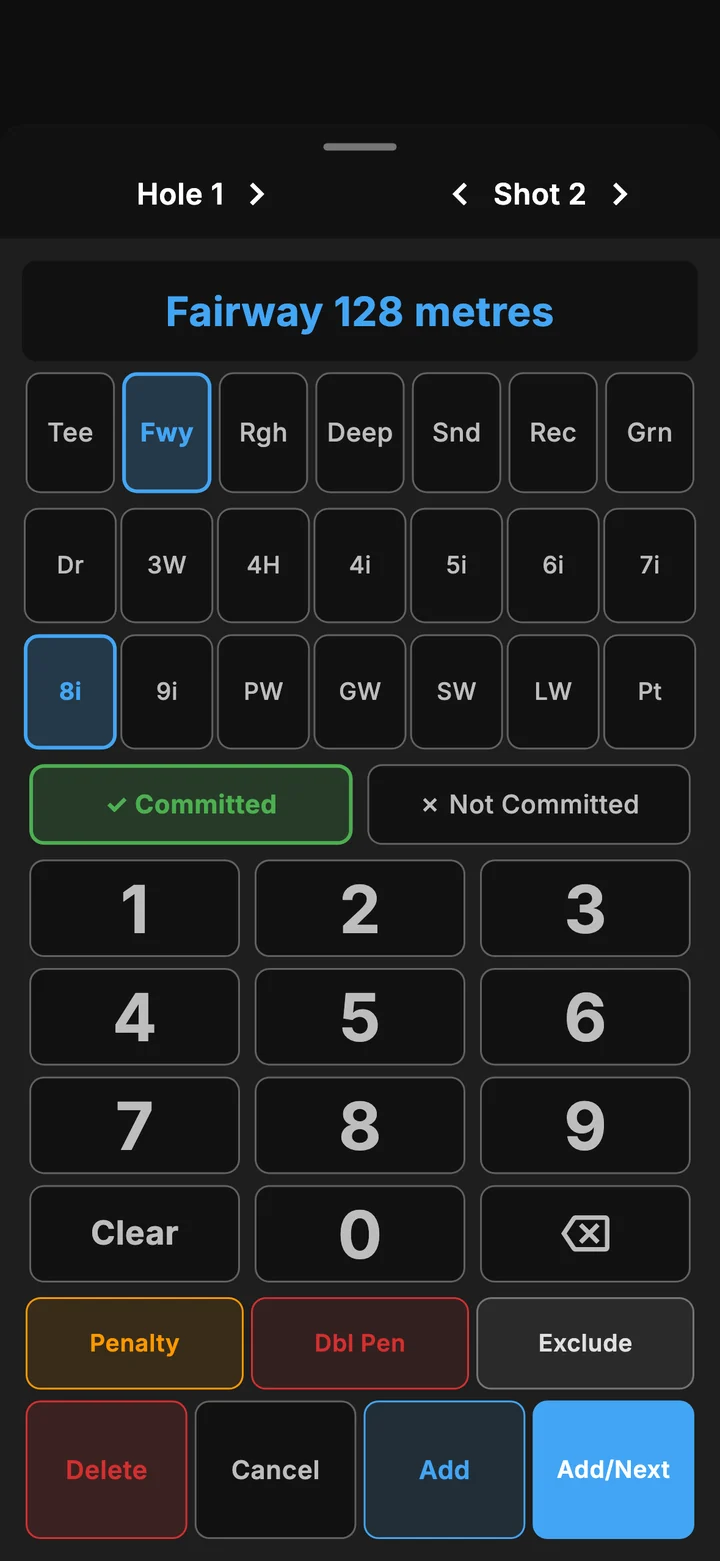The image size is (720, 1561).
Task: Add a Penalty to this shot
Action: pyautogui.click(x=134, y=1343)
